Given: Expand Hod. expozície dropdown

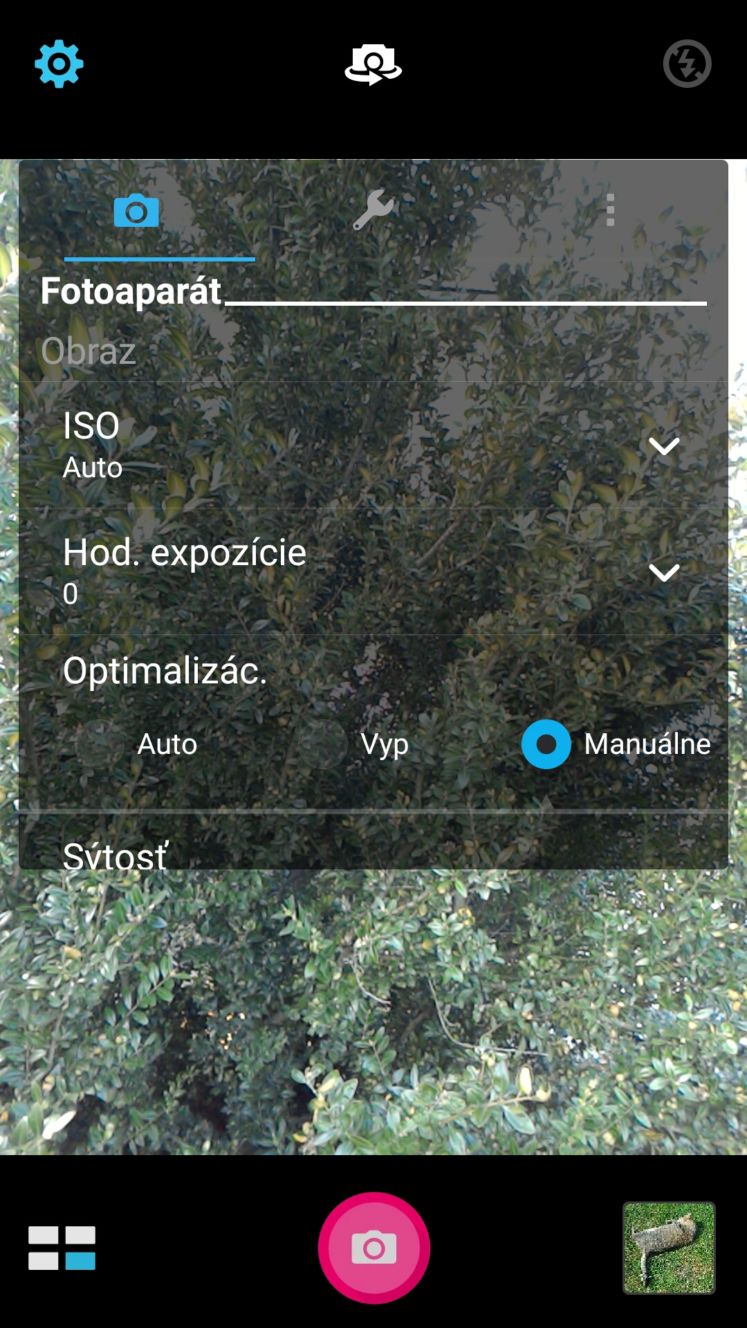Looking at the screenshot, I should point(373,572).
